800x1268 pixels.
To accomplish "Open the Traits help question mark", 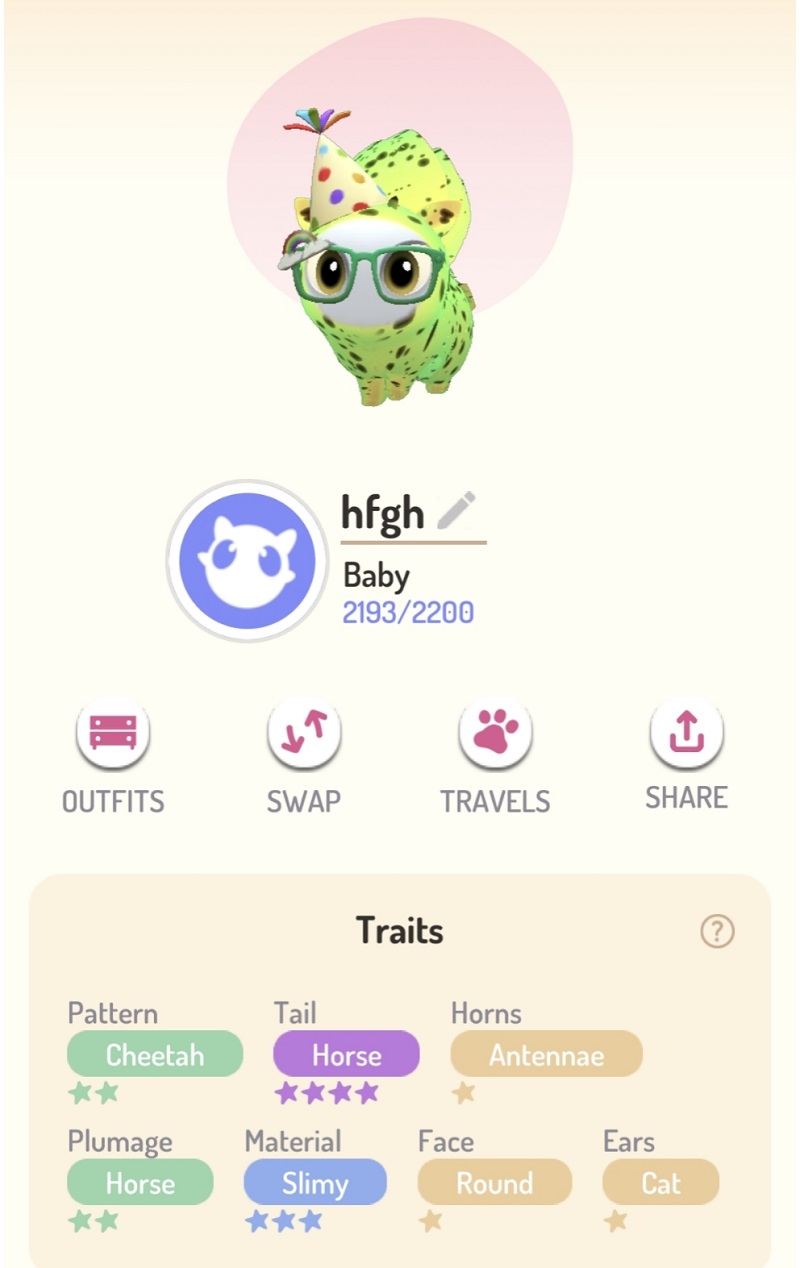I will (x=717, y=932).
